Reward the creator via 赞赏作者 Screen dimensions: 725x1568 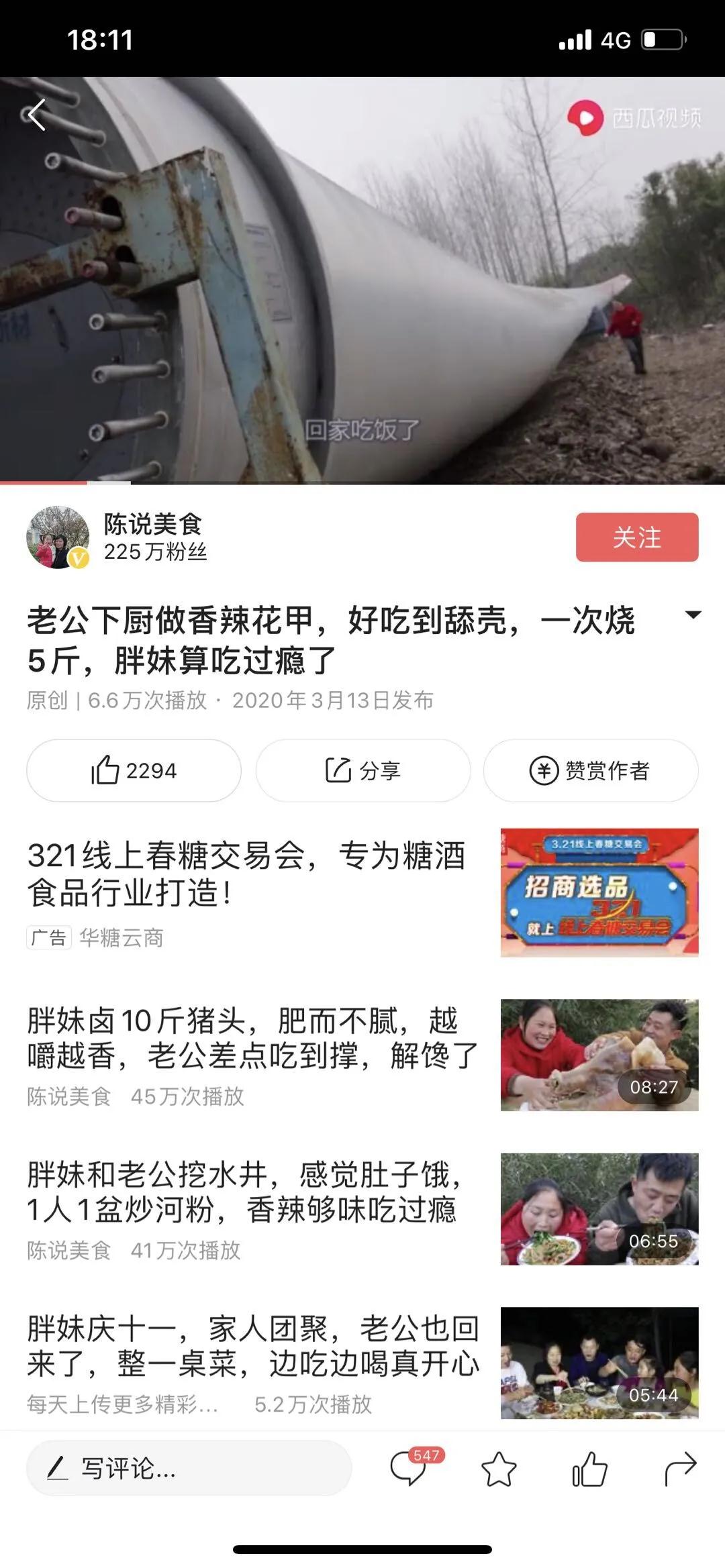pos(591,770)
